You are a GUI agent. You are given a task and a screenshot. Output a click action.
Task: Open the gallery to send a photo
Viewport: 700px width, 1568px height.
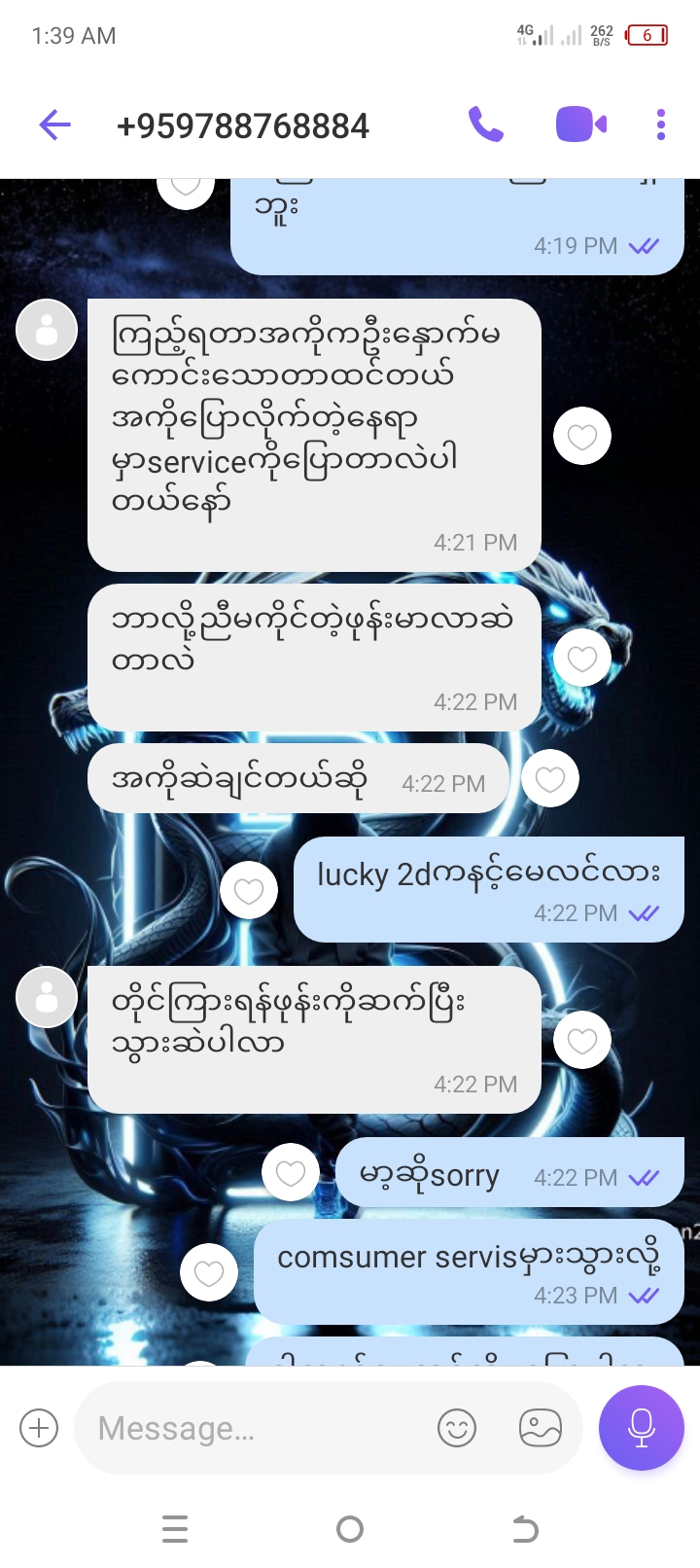click(x=541, y=1428)
